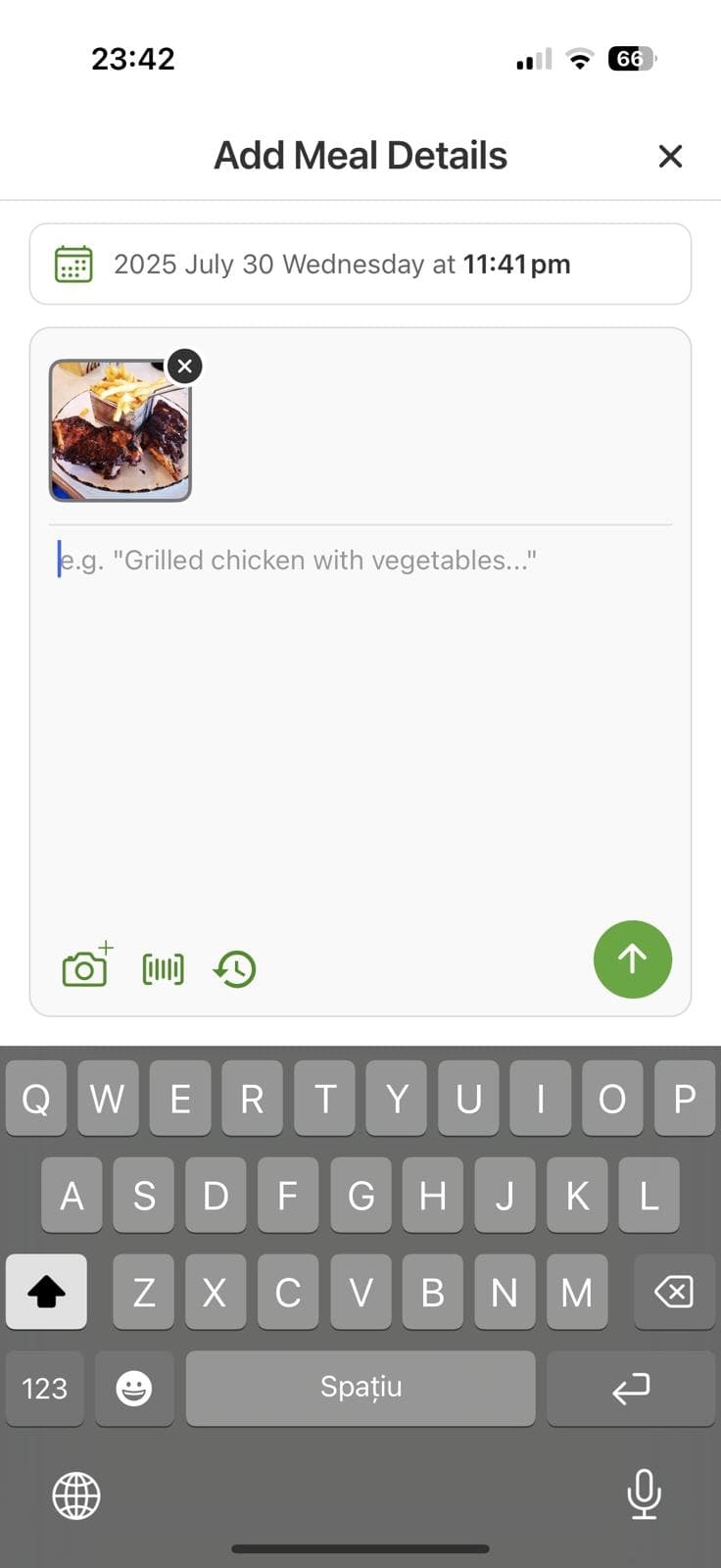
Task: Select the add photo camera icon
Action: [85, 968]
